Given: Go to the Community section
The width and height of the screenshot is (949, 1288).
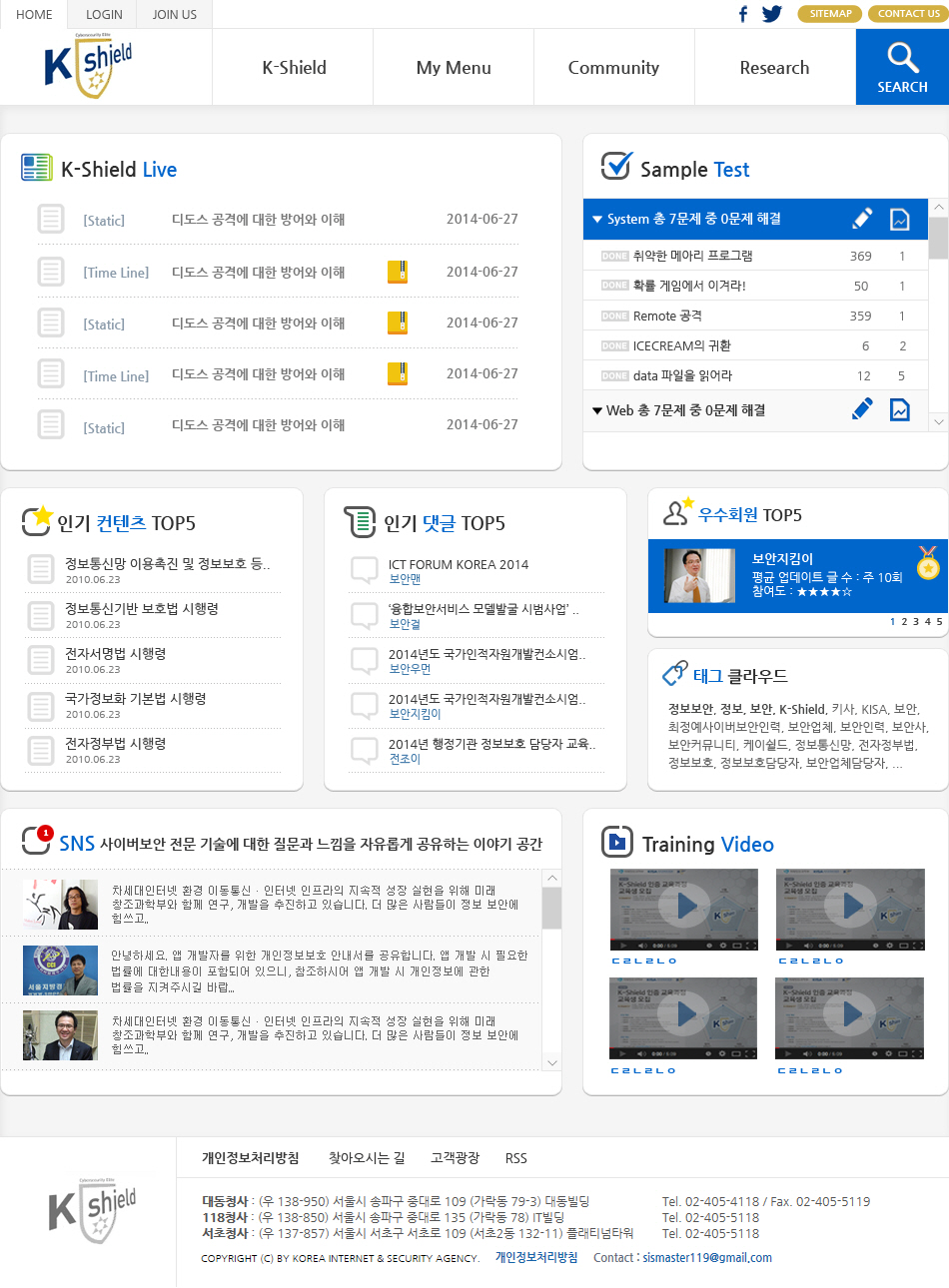Looking at the screenshot, I should 613,67.
